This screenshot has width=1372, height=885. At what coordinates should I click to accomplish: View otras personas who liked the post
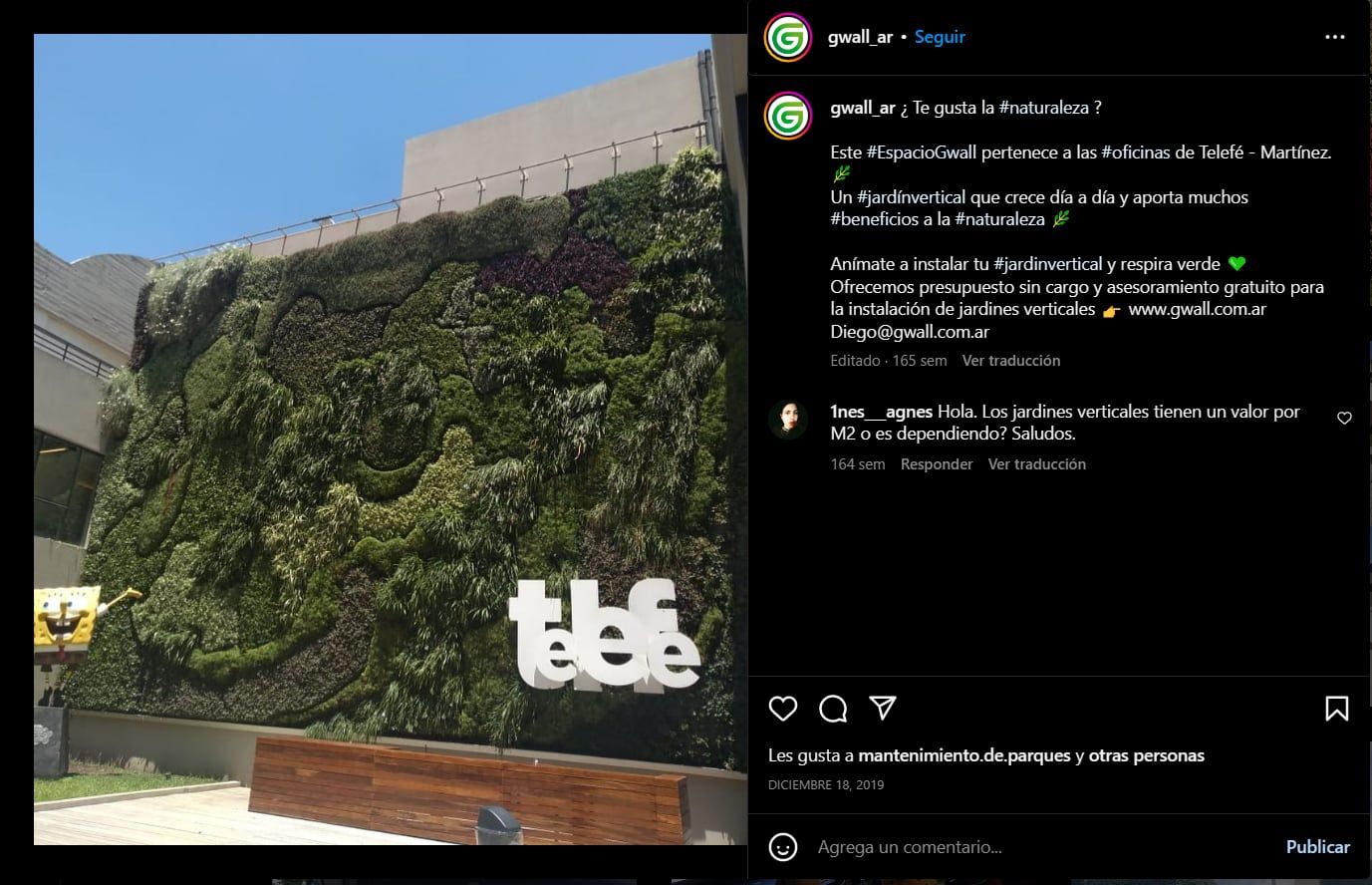click(x=1146, y=755)
